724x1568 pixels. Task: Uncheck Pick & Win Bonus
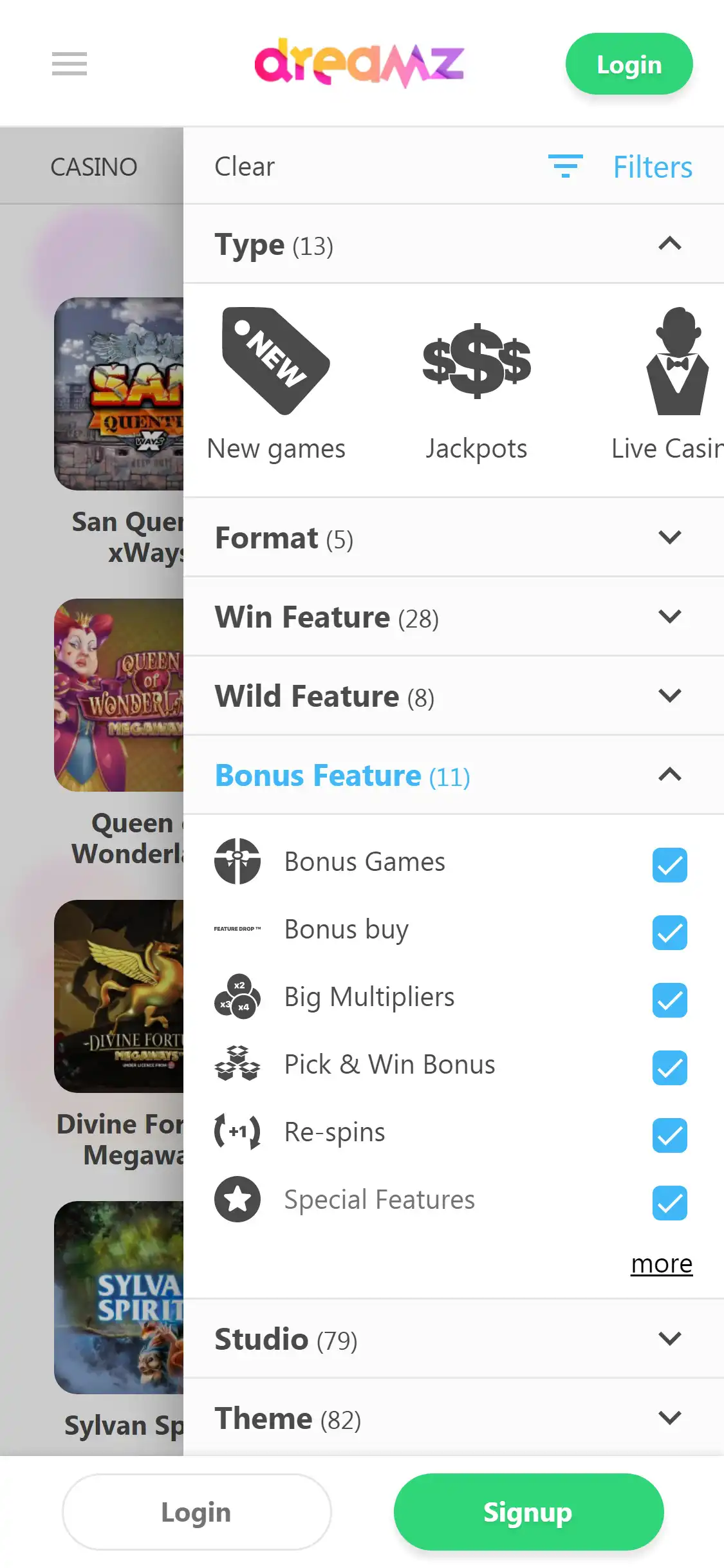tap(669, 1067)
